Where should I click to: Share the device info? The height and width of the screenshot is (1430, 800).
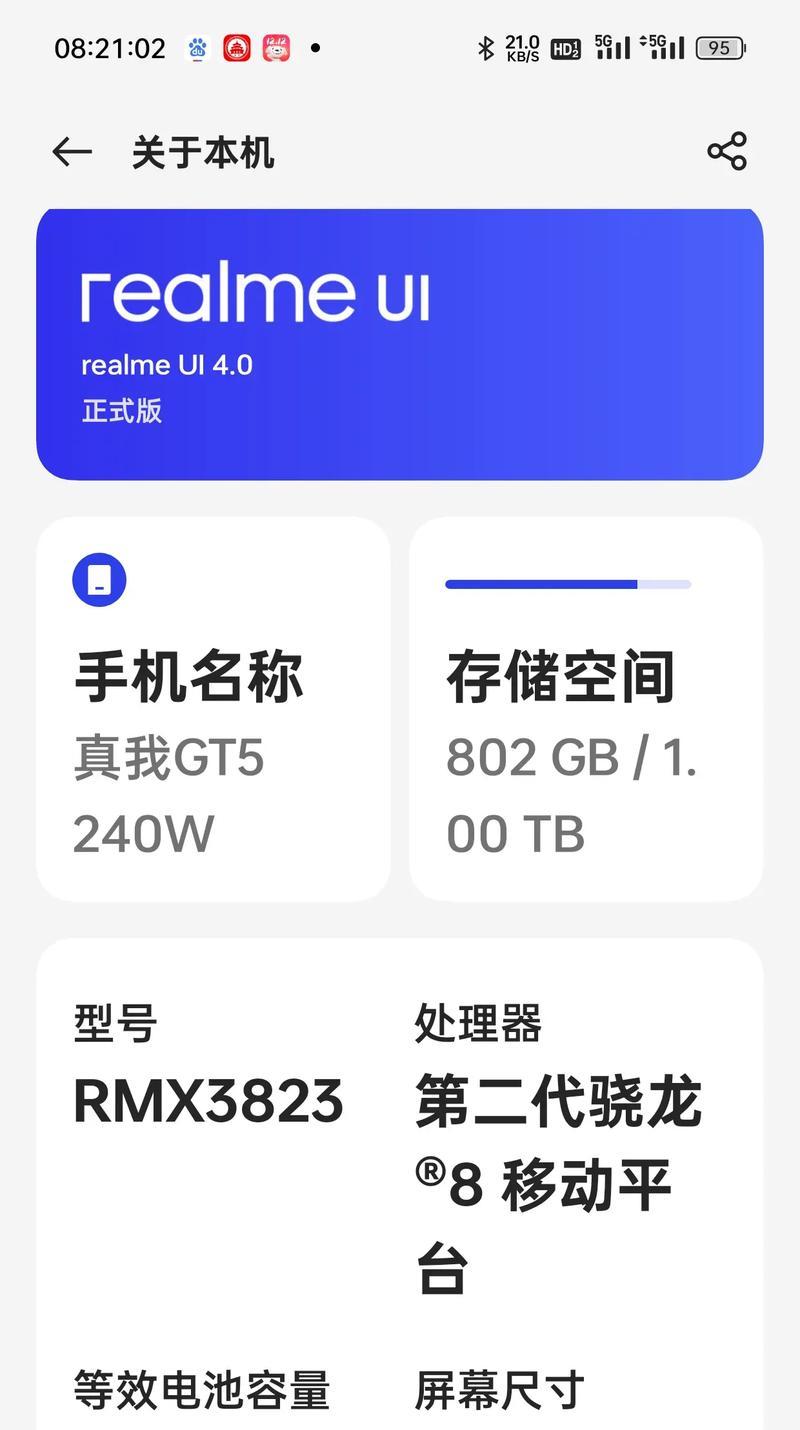coord(727,152)
